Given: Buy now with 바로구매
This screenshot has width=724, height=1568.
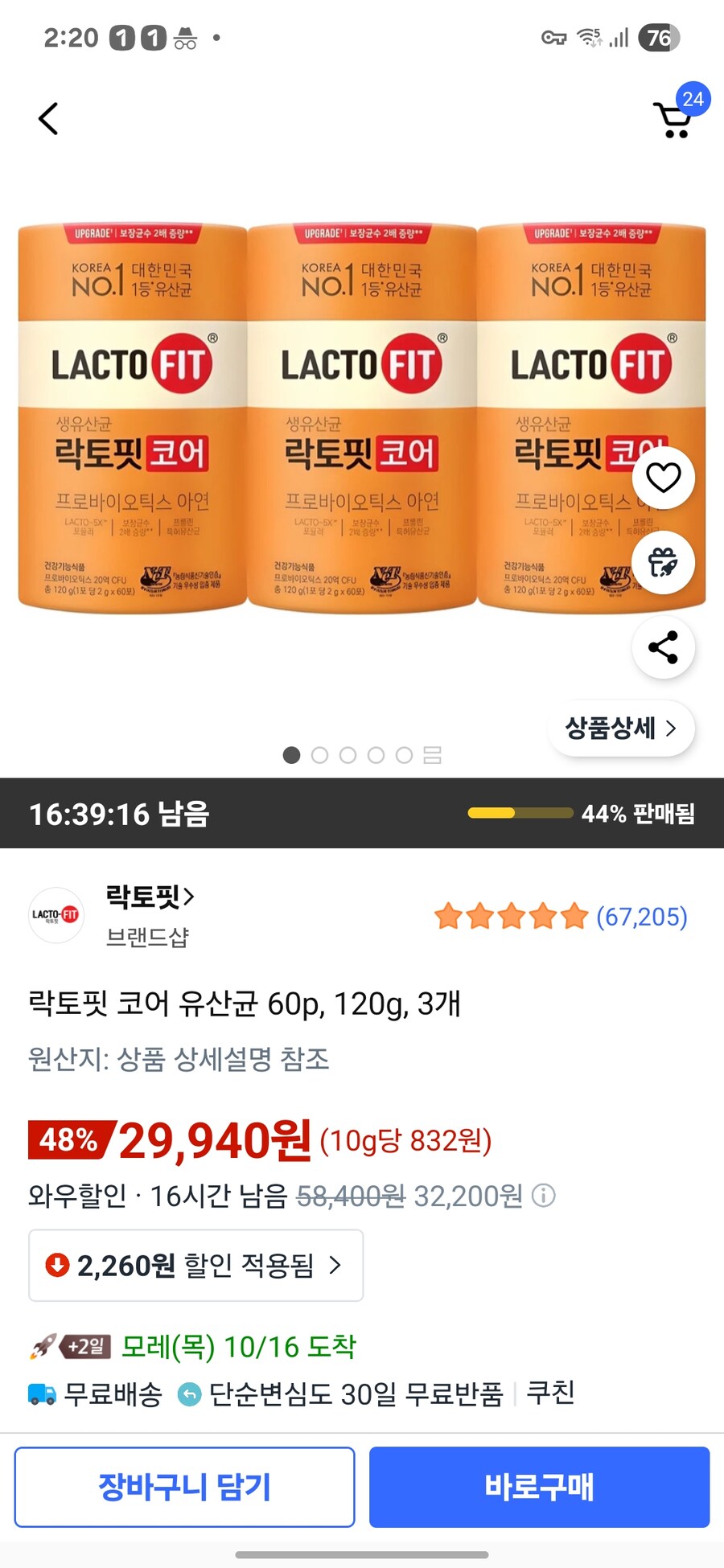Looking at the screenshot, I should (539, 1487).
